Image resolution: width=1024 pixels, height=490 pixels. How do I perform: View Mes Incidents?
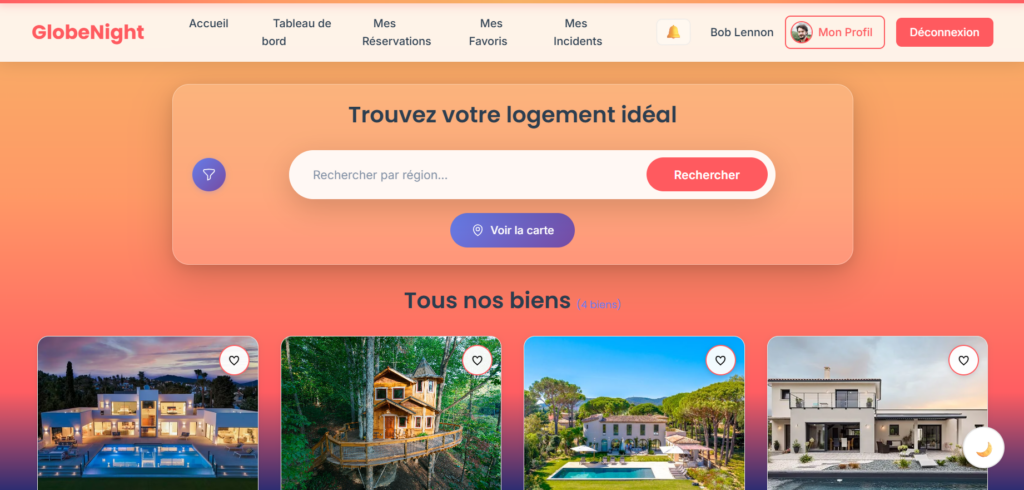click(x=577, y=32)
